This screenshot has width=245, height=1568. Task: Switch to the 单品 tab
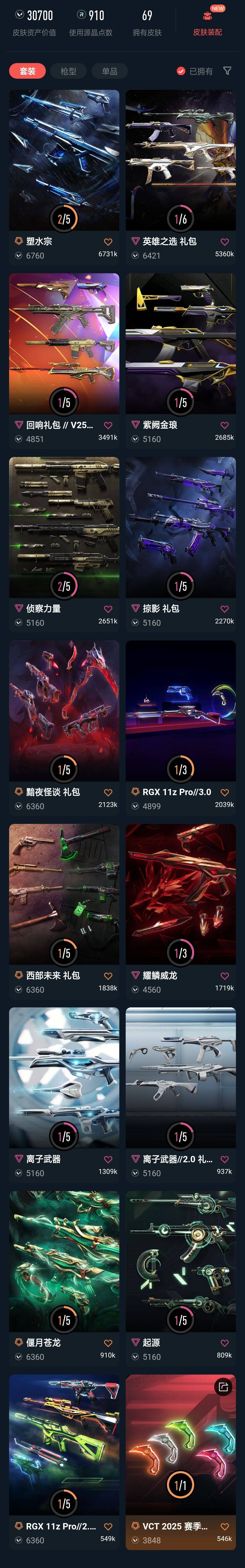110,71
